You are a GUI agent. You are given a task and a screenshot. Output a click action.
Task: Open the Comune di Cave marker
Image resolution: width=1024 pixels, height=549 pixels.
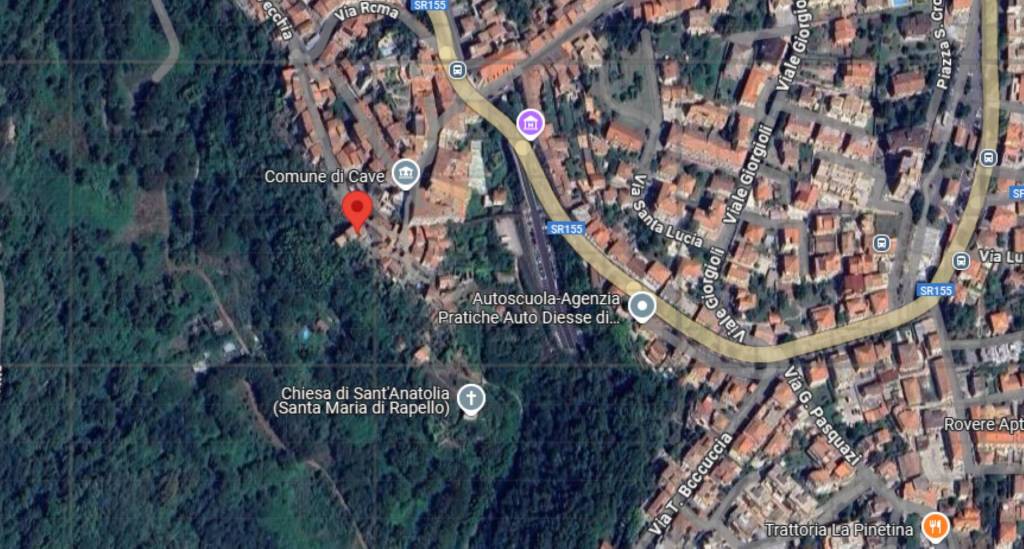(405, 174)
